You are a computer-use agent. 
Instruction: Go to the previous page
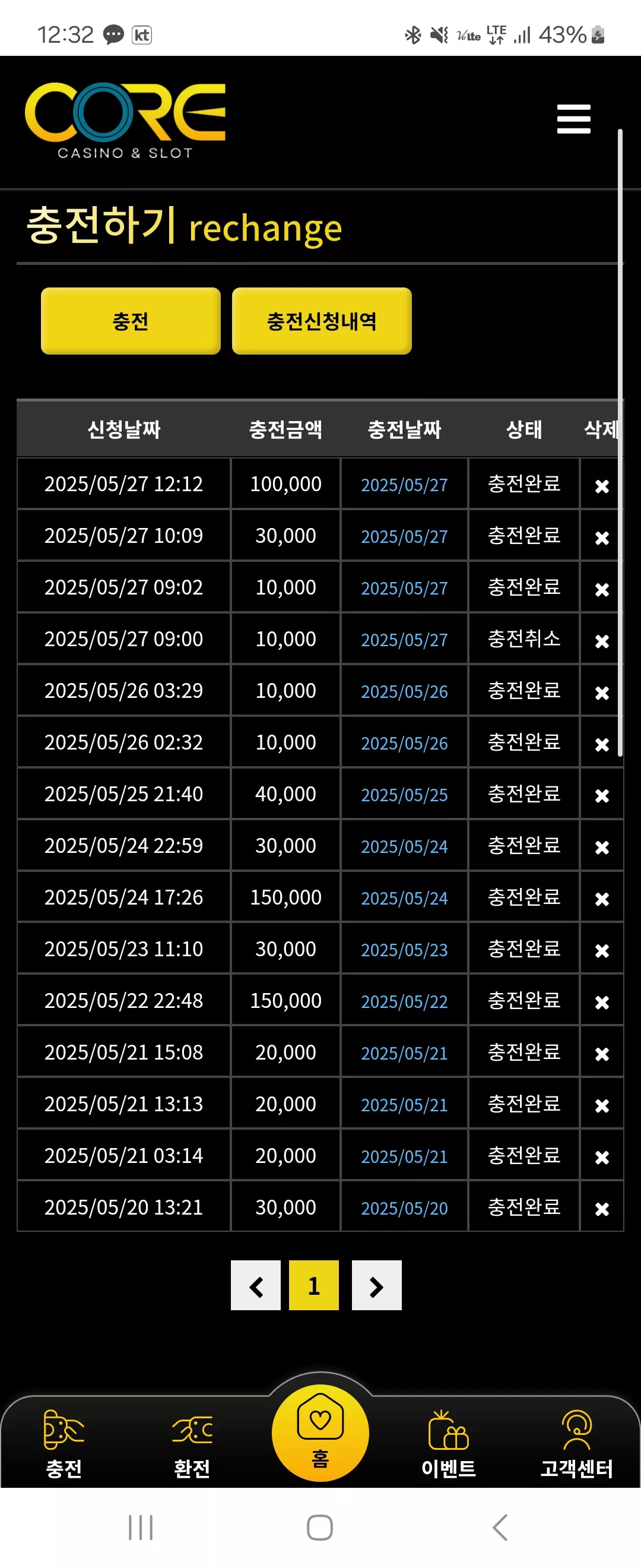click(x=256, y=1285)
